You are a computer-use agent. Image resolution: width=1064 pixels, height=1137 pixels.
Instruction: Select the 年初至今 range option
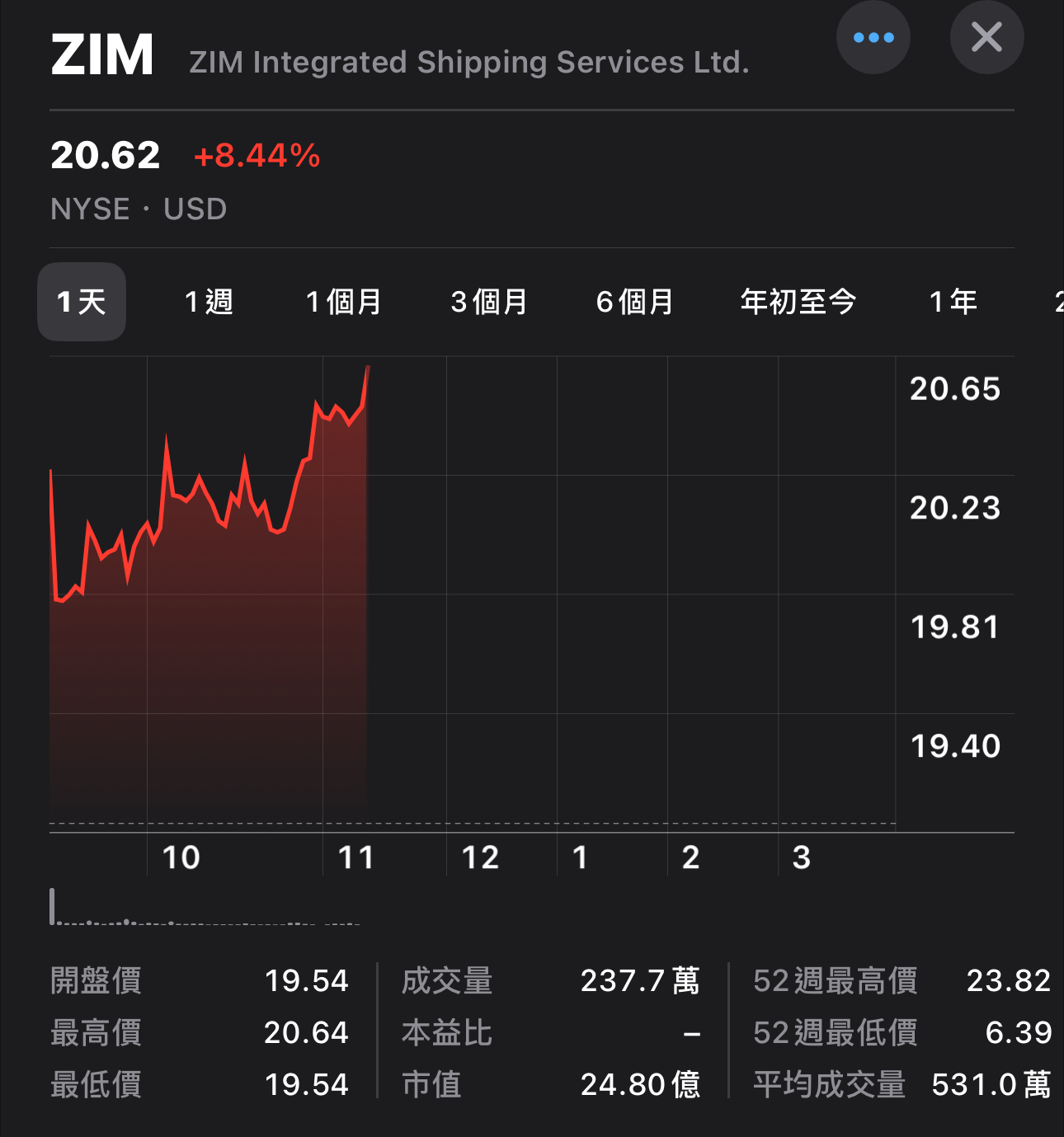pos(798,302)
